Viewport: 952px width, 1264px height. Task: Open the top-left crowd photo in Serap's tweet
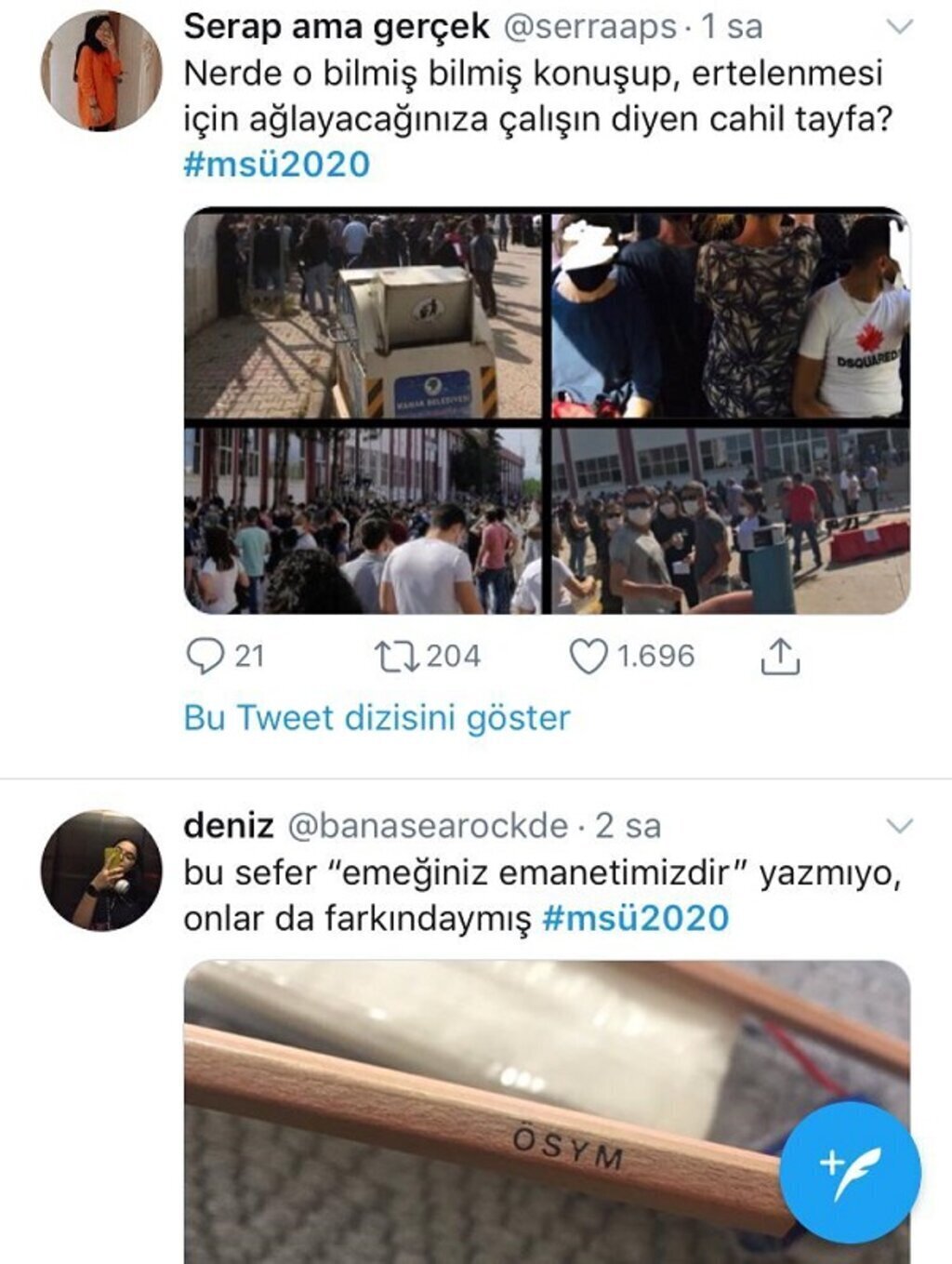click(x=363, y=314)
